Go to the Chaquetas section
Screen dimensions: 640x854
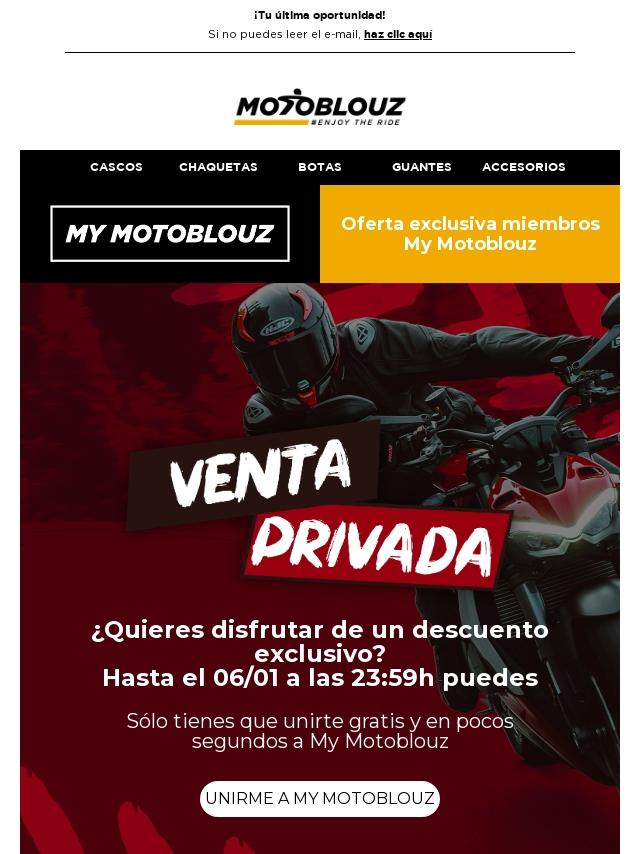click(218, 167)
